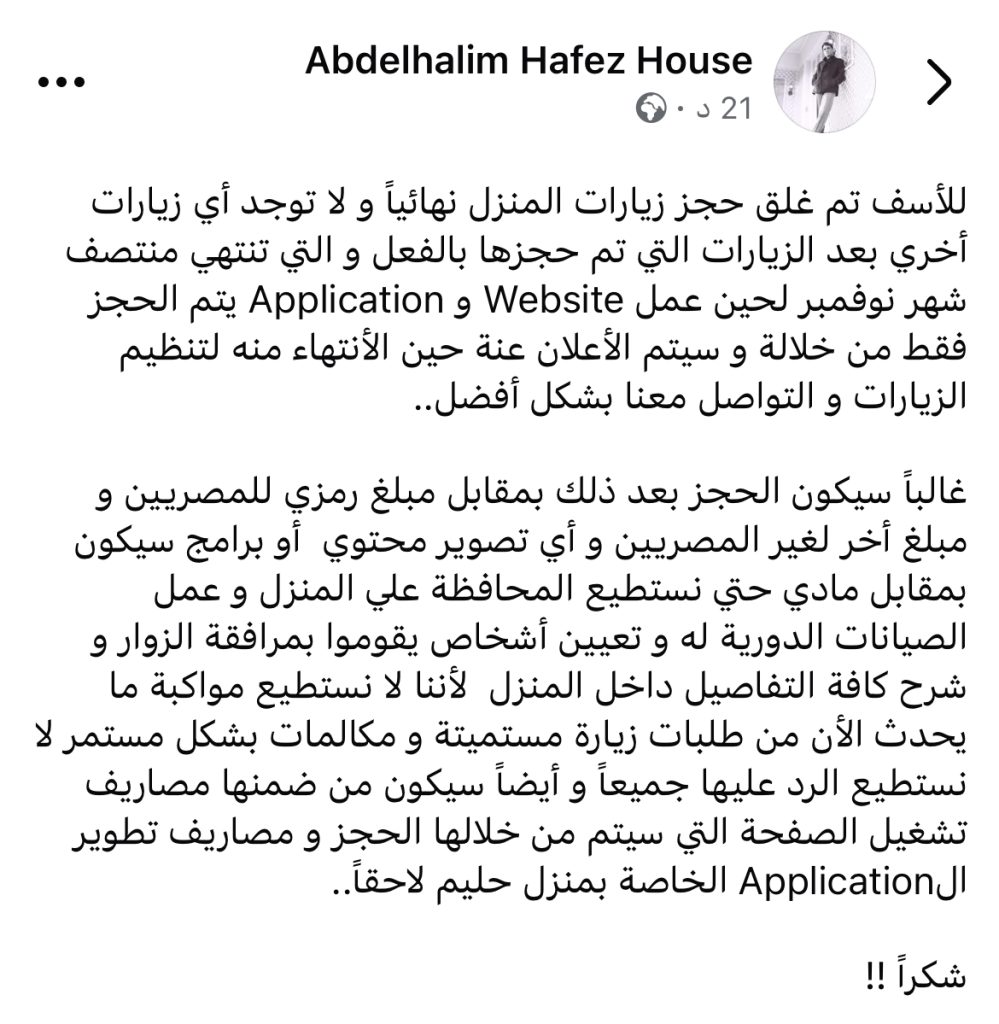Open the Abdelhalim Hafez House page name
Viewport: 999px width, 1024px height.
[528, 61]
